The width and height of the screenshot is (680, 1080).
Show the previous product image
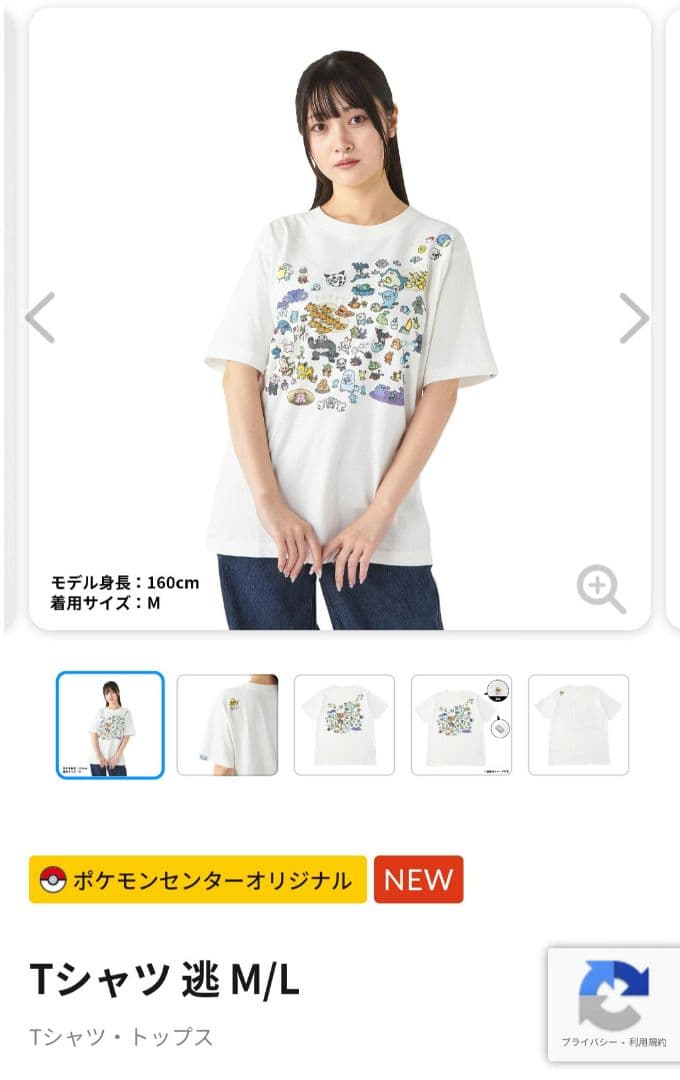pos(40,318)
